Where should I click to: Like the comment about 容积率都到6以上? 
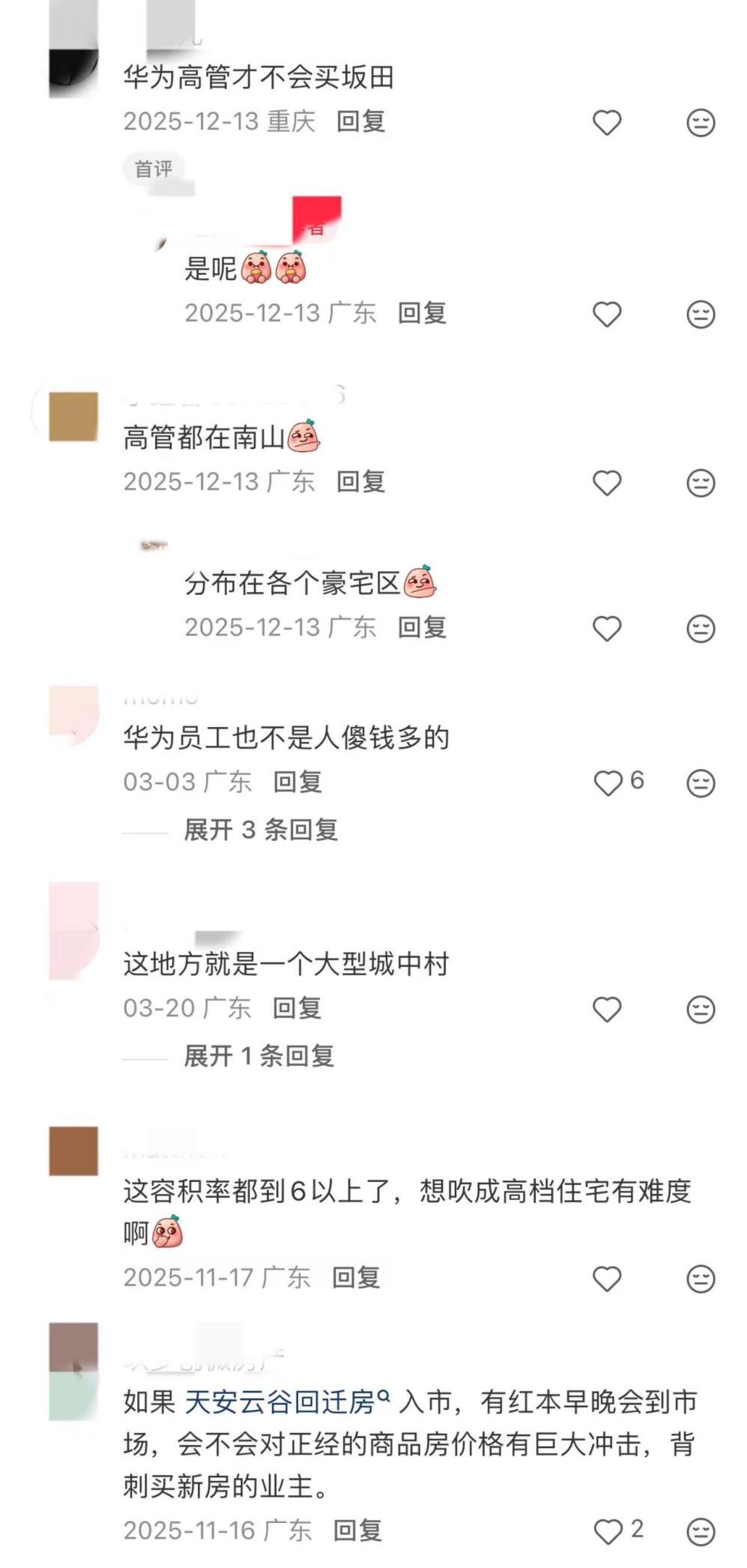607,1279
